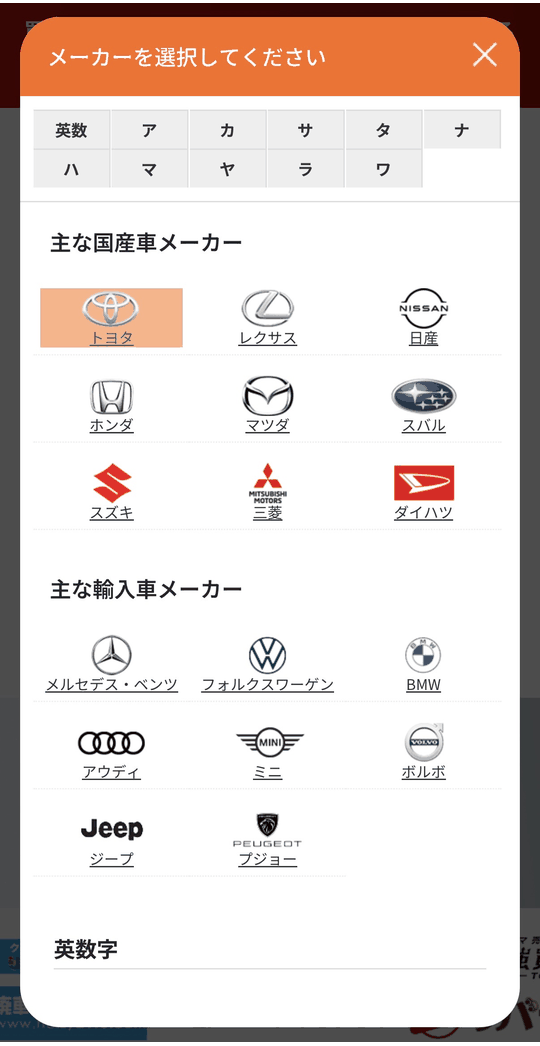Choose メルセデス・ベンツ from import makers
Image resolution: width=540 pixels, height=1046 pixels.
tap(111, 664)
